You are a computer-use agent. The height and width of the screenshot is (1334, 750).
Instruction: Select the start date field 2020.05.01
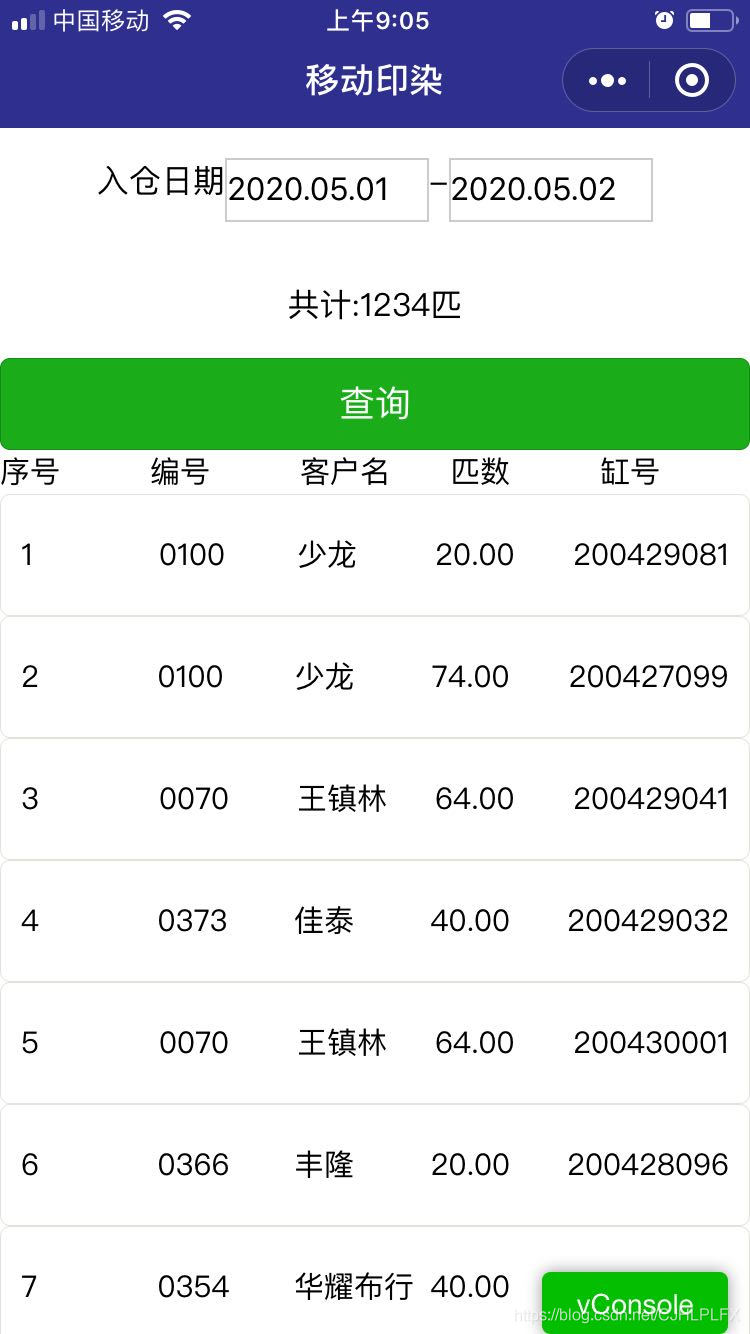pos(327,189)
